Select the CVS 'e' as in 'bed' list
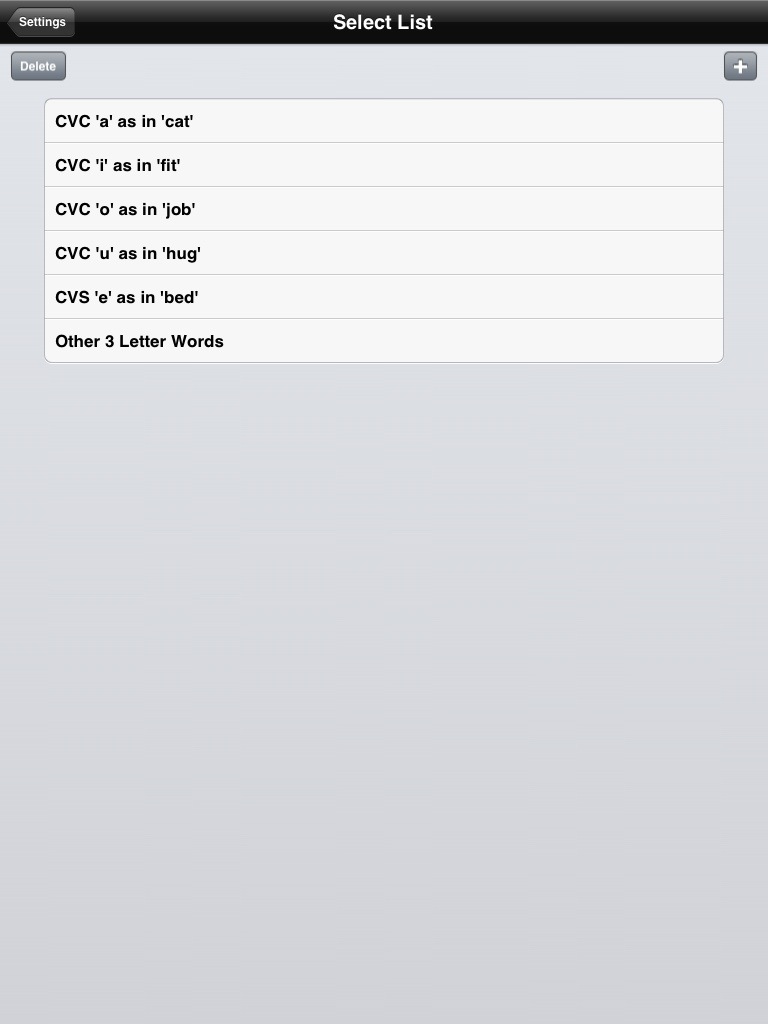Screen dimensions: 768x1024 point(383,297)
